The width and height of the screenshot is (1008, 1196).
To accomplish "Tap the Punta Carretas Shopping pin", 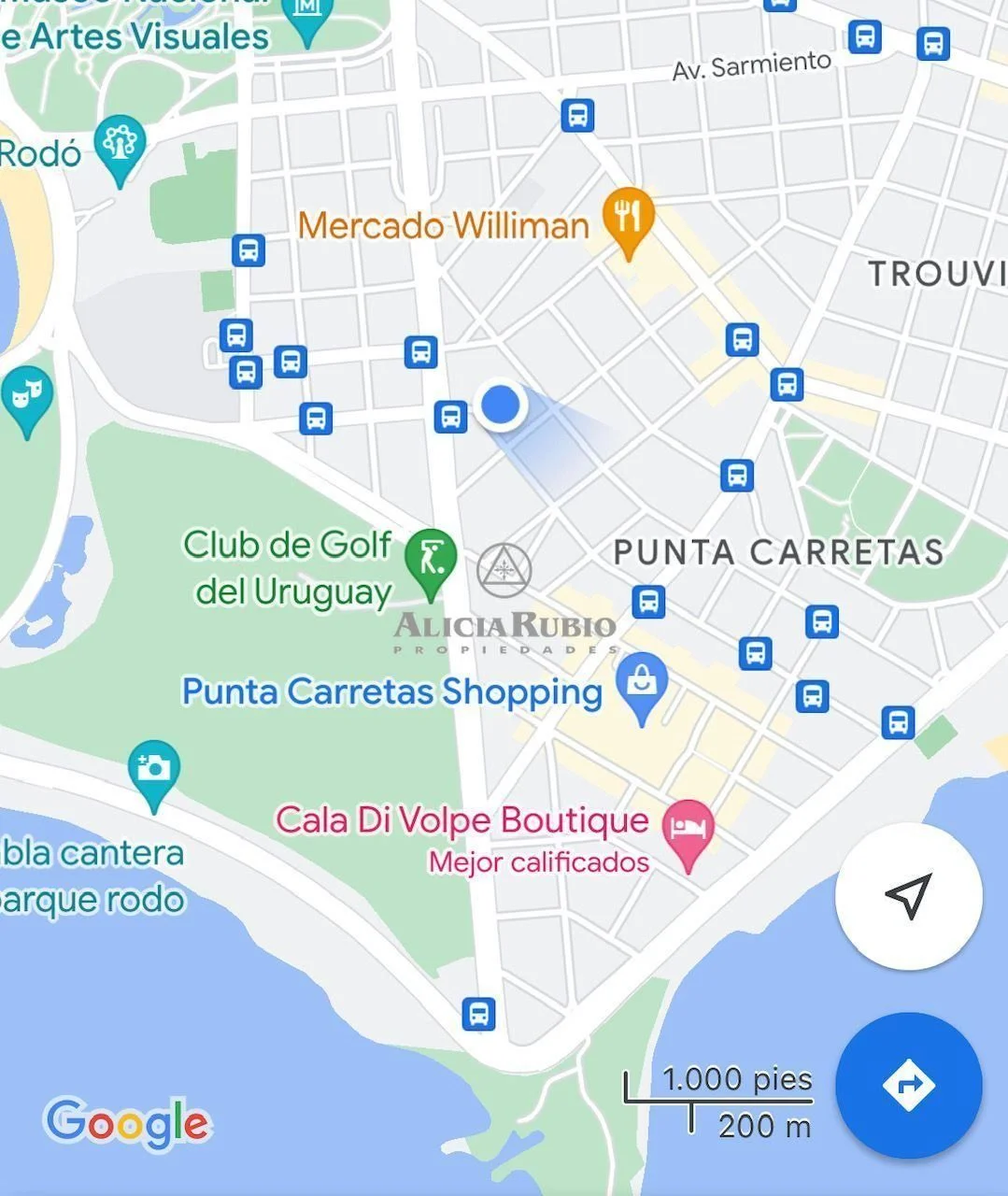I will click(x=641, y=684).
